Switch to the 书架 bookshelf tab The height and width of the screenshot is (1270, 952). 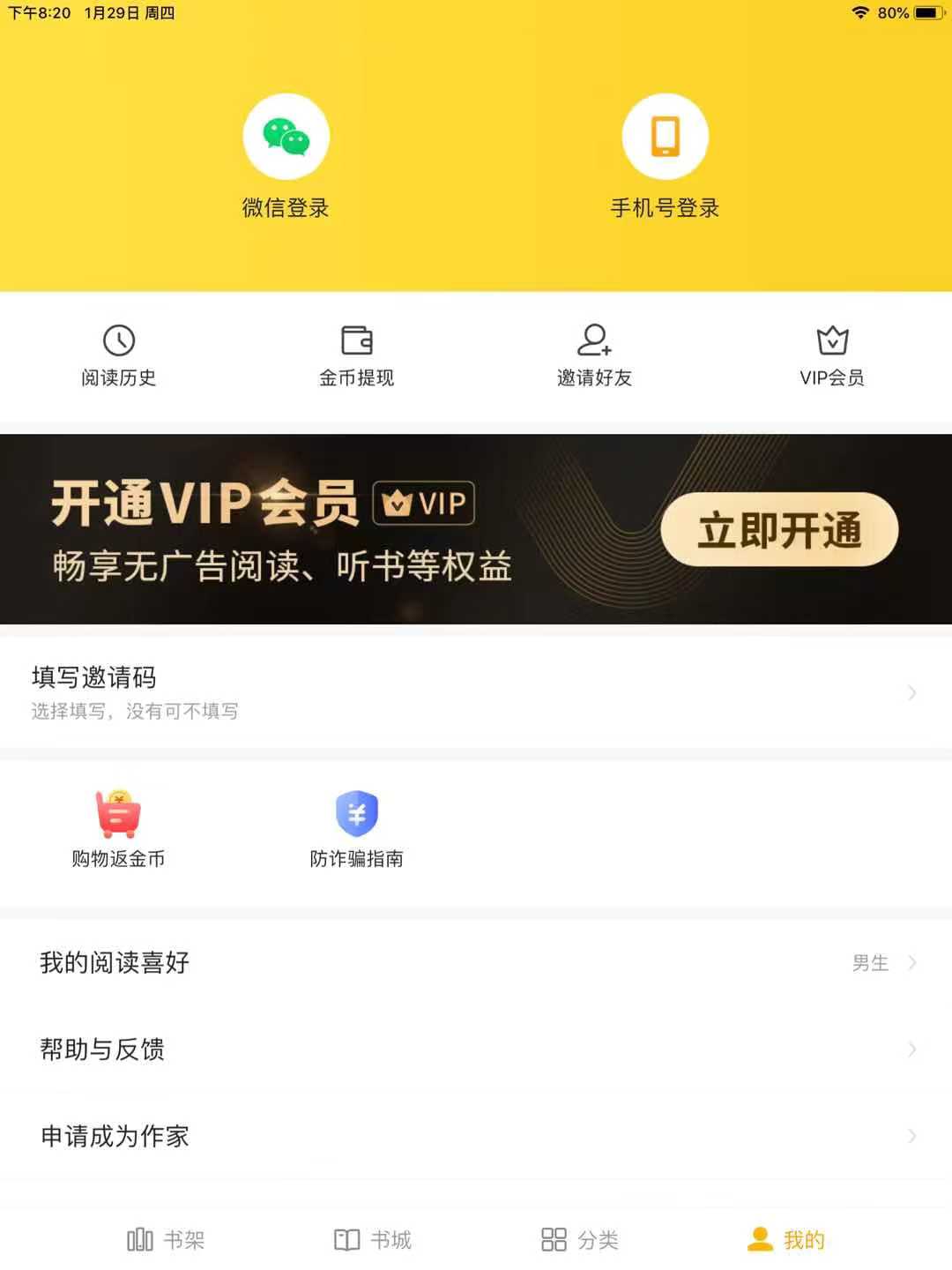tap(166, 1240)
